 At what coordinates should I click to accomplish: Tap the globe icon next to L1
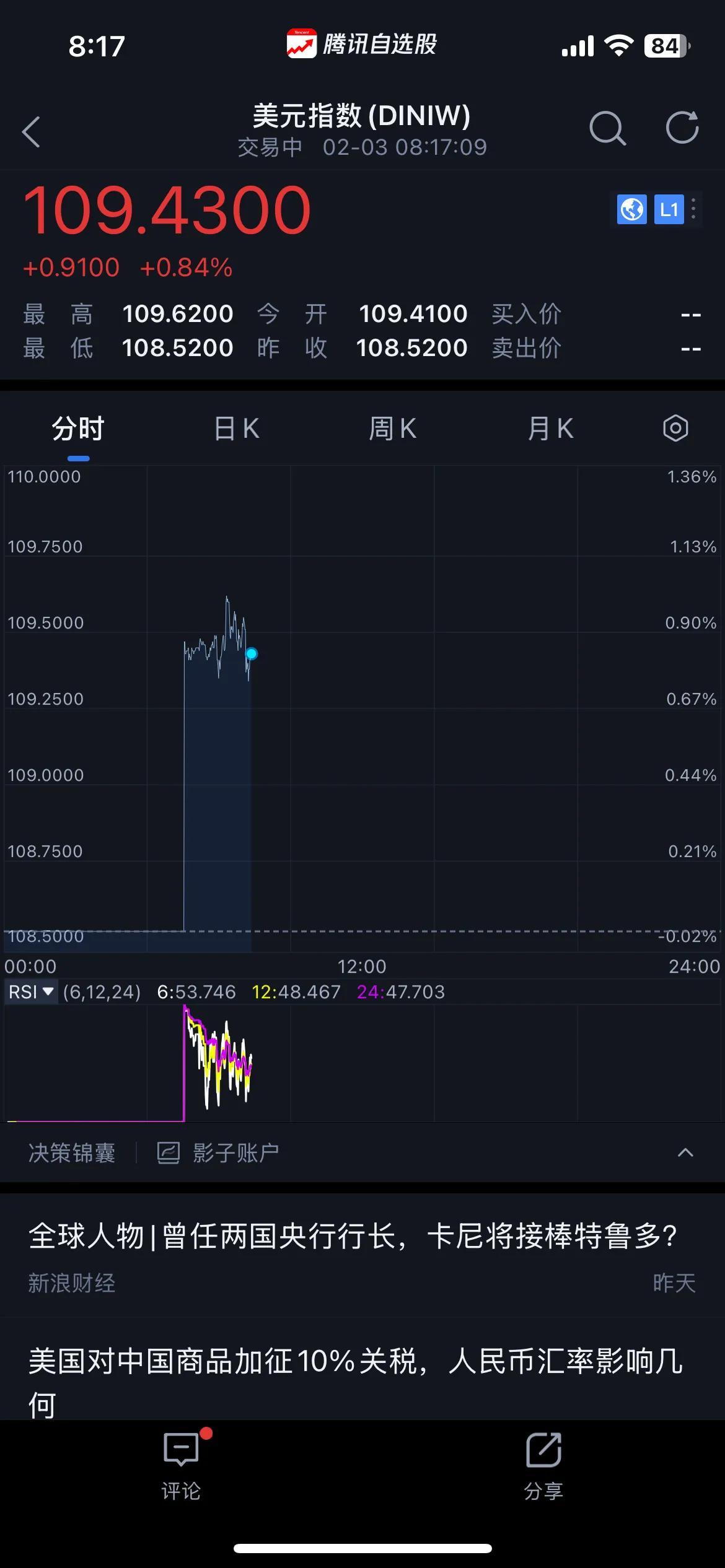[631, 209]
